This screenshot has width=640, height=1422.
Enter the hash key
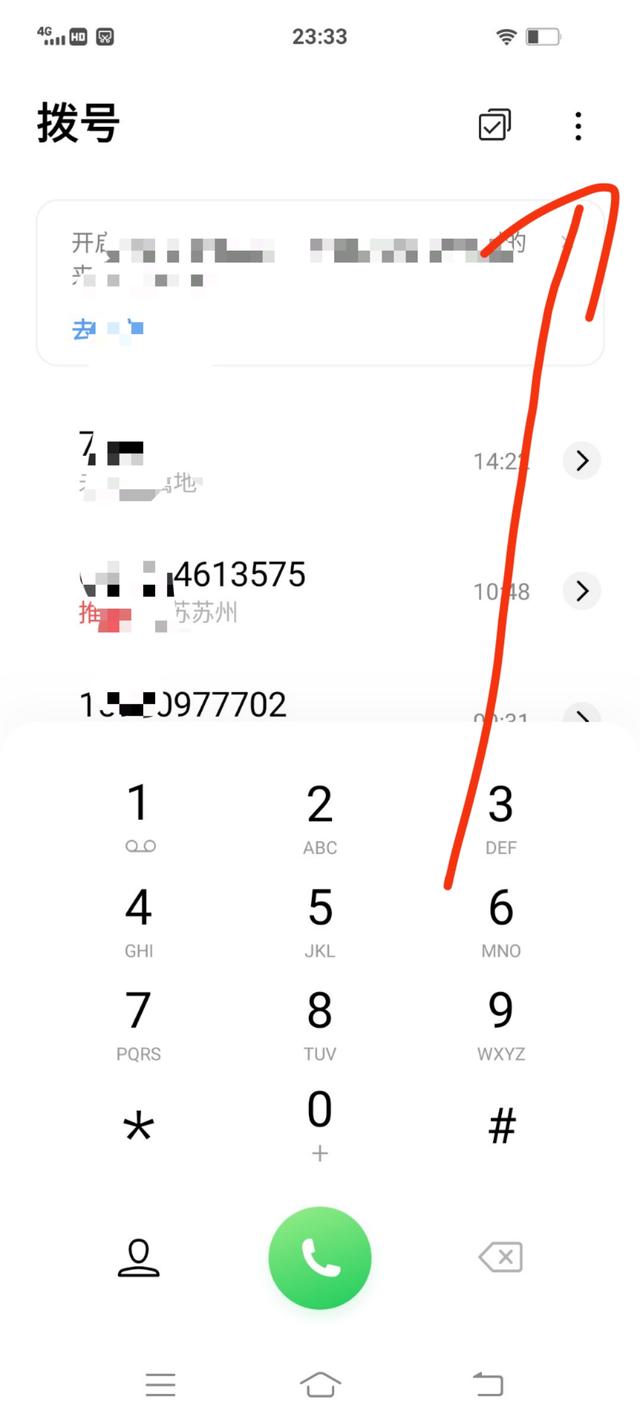click(x=501, y=1126)
